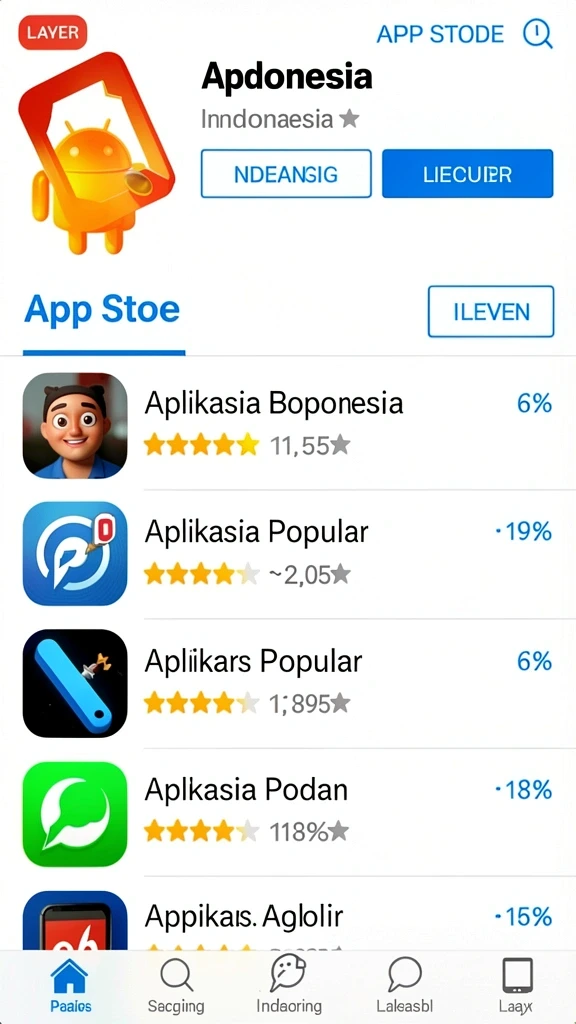Viewport: 576px width, 1024px height.
Task: Open the search icon in the top bar
Action: tap(538, 33)
